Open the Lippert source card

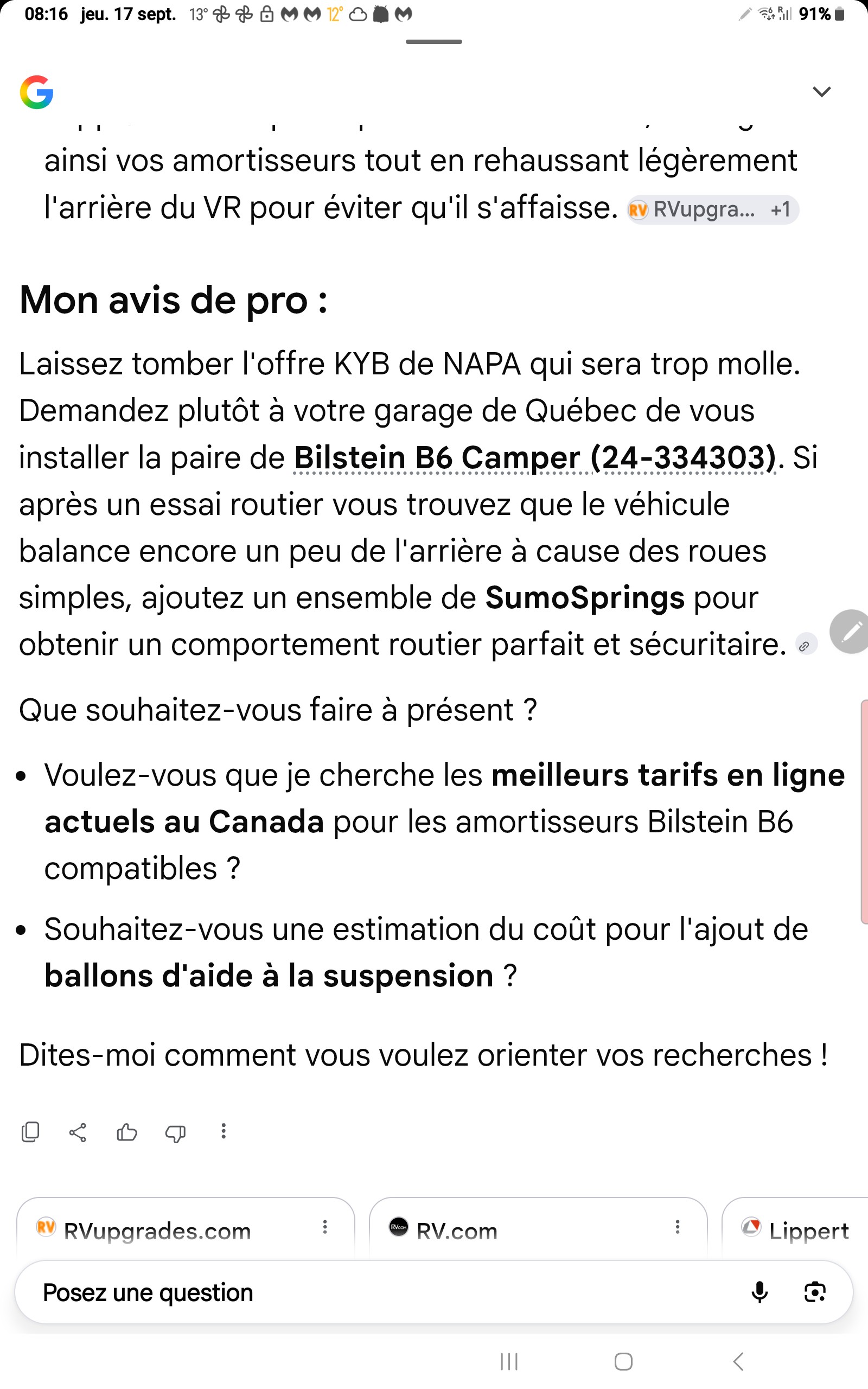(795, 1229)
